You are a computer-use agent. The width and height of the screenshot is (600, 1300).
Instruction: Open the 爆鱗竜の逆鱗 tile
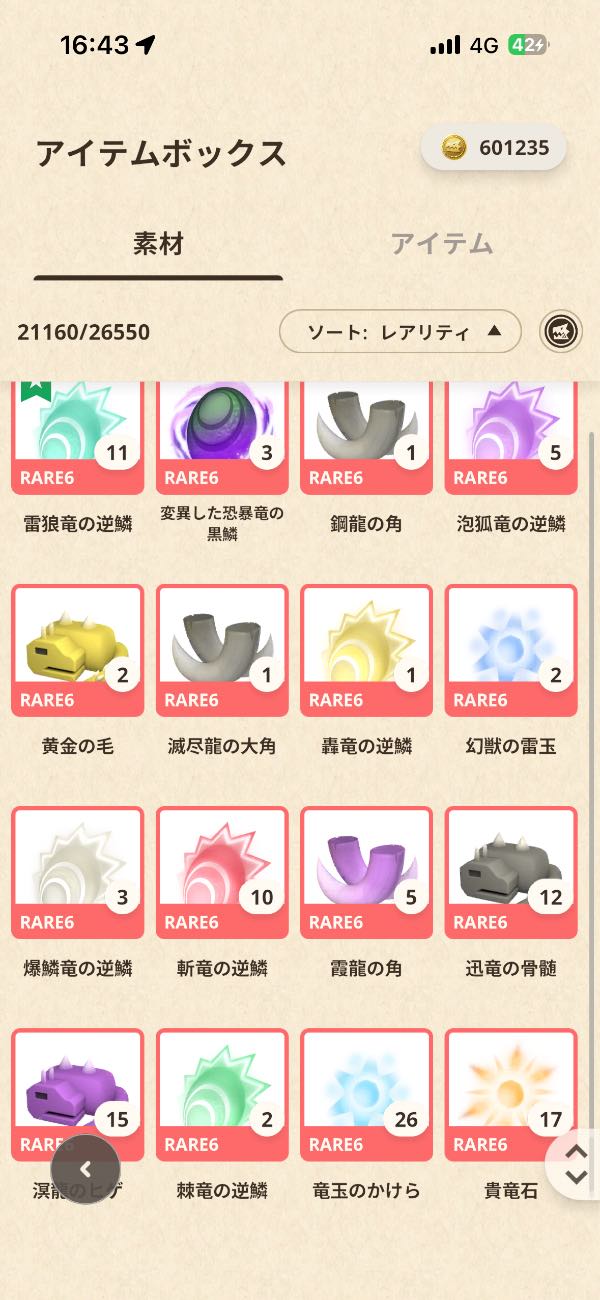click(78, 872)
